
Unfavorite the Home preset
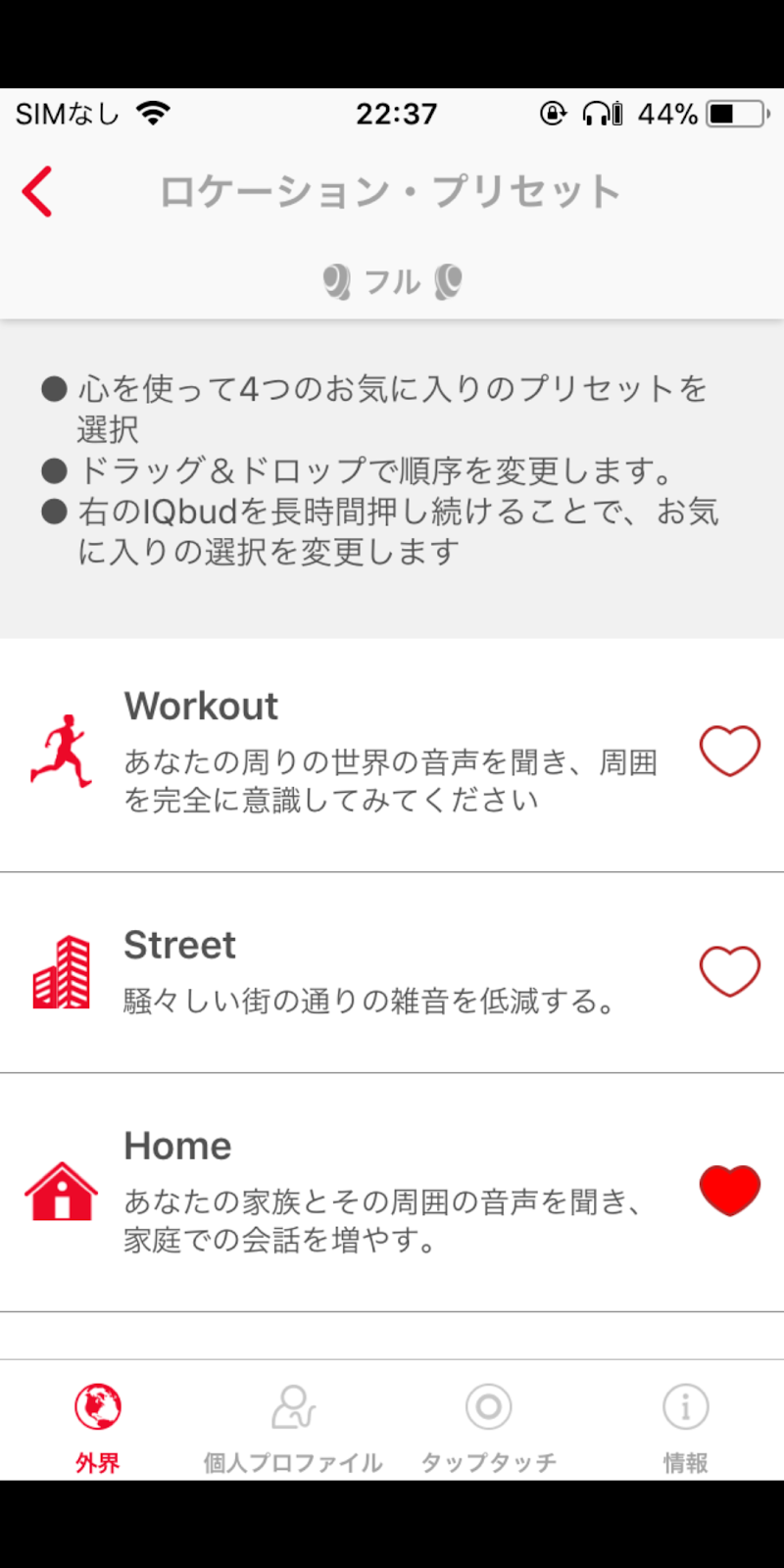coord(729,1190)
